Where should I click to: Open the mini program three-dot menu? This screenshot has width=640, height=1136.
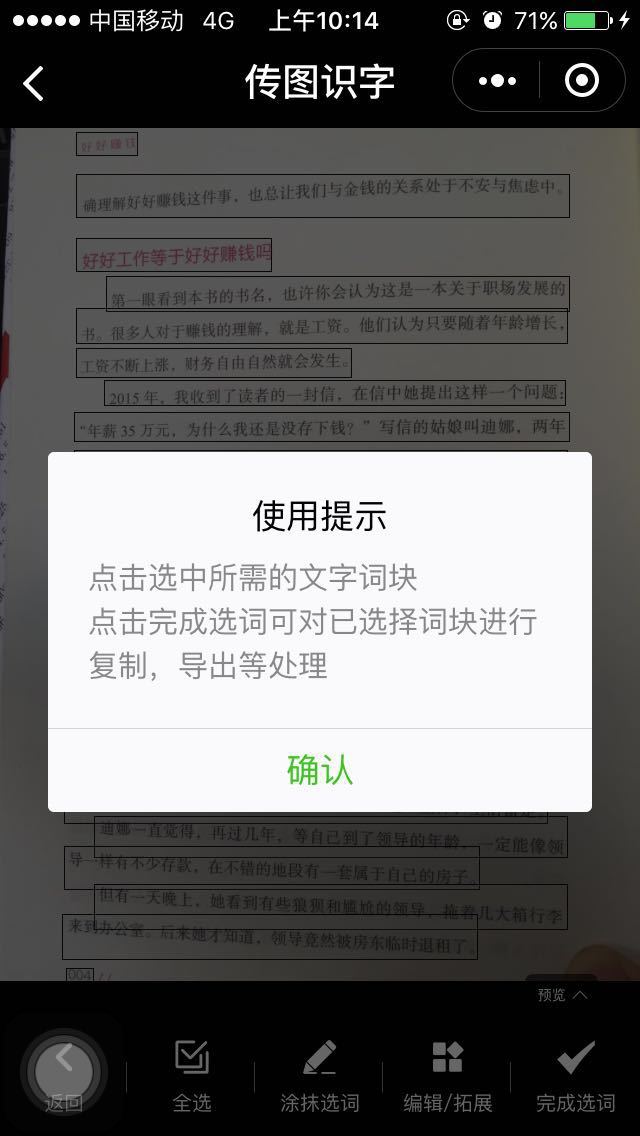[x=497, y=80]
